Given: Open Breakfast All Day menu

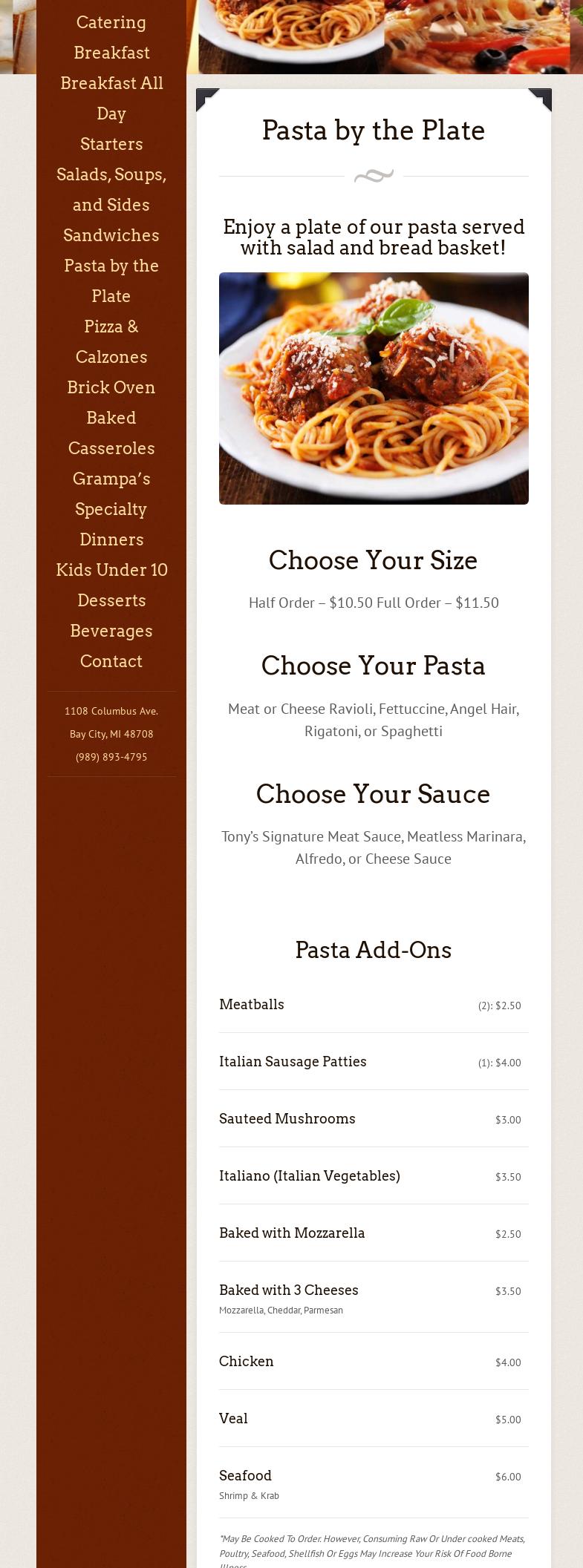Looking at the screenshot, I should [x=111, y=98].
